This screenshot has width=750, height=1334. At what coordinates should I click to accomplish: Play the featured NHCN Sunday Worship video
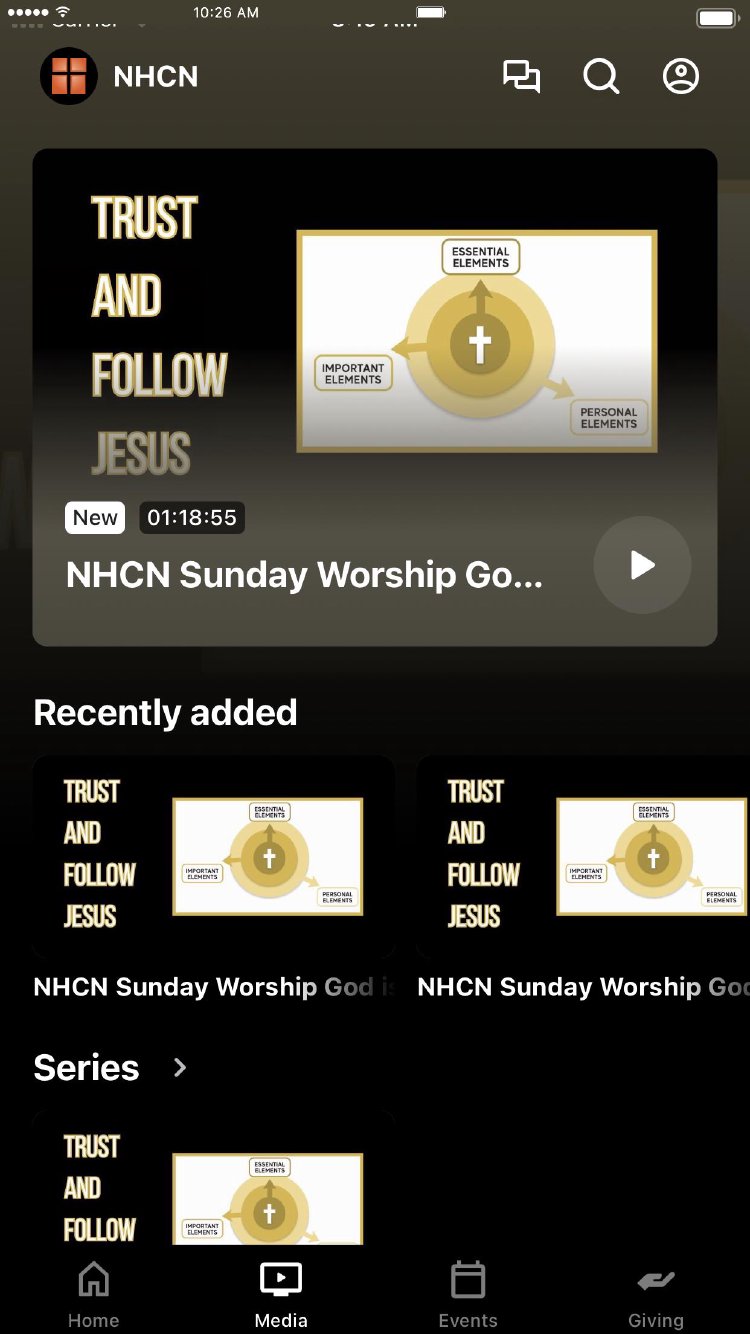[642, 565]
